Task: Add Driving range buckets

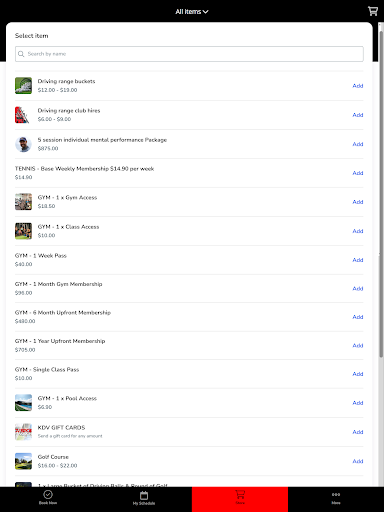Action: (358, 86)
